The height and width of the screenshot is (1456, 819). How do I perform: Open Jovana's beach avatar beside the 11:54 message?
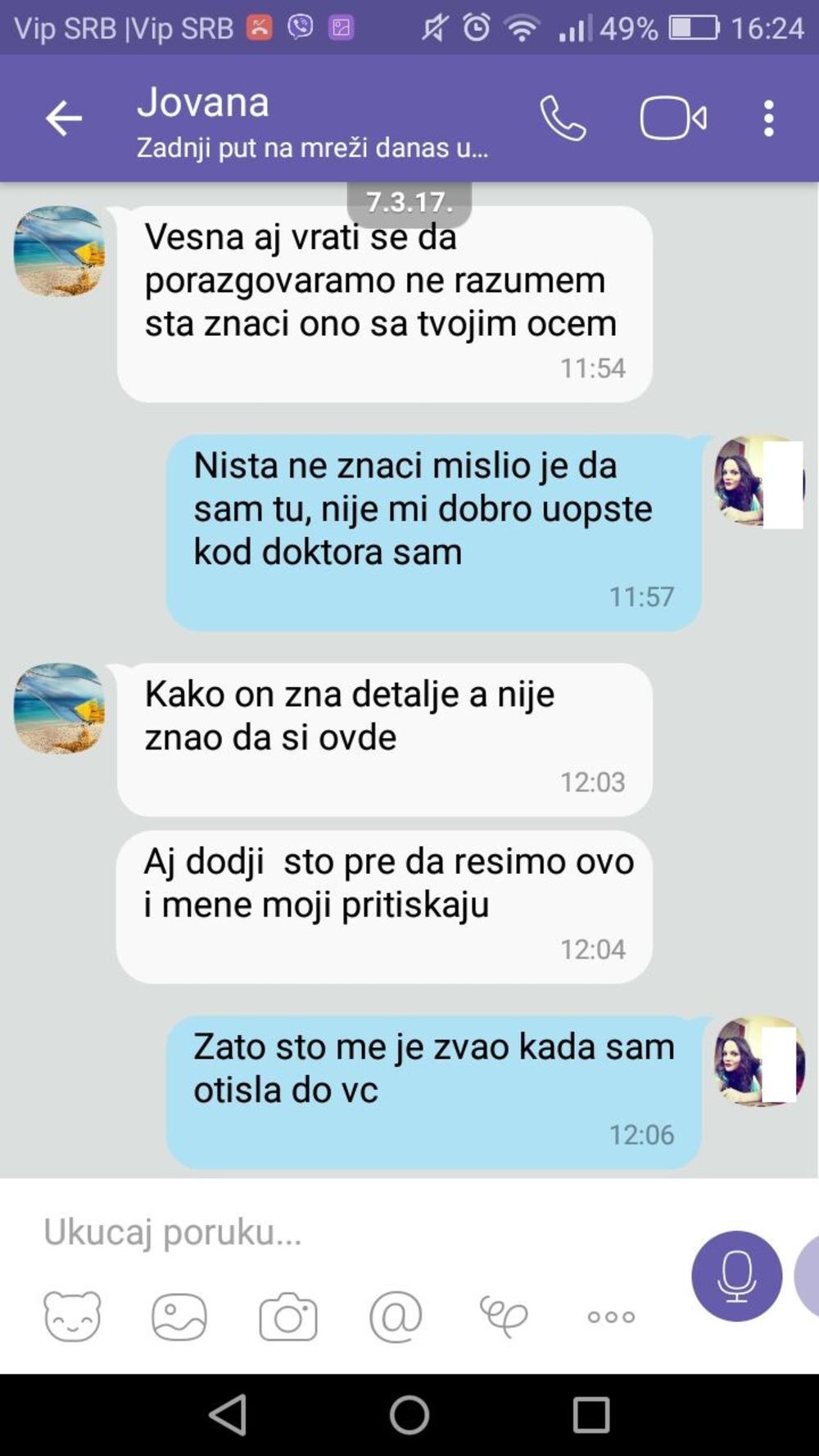pyautogui.click(x=59, y=251)
